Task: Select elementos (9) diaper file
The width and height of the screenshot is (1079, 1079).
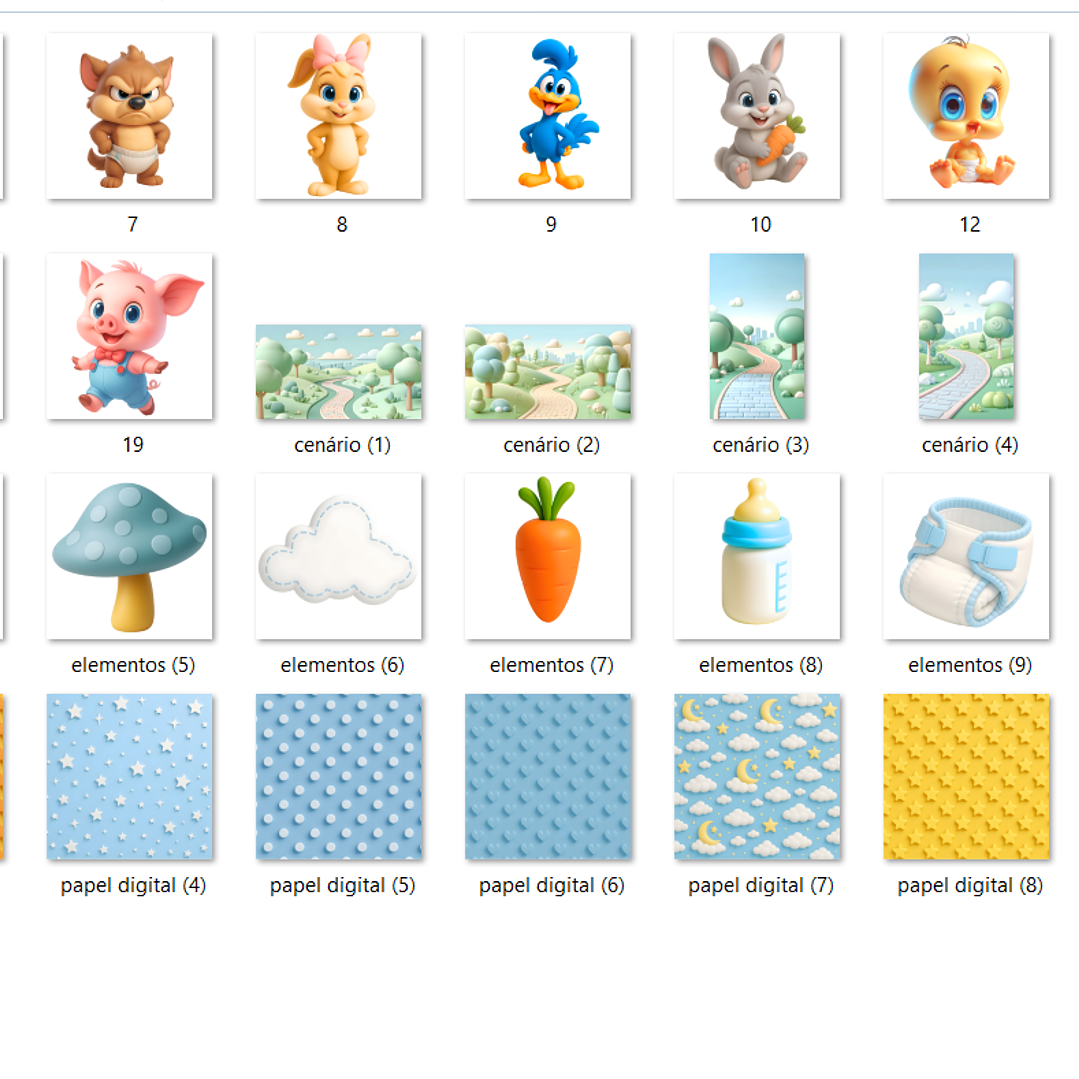Action: pos(966,557)
